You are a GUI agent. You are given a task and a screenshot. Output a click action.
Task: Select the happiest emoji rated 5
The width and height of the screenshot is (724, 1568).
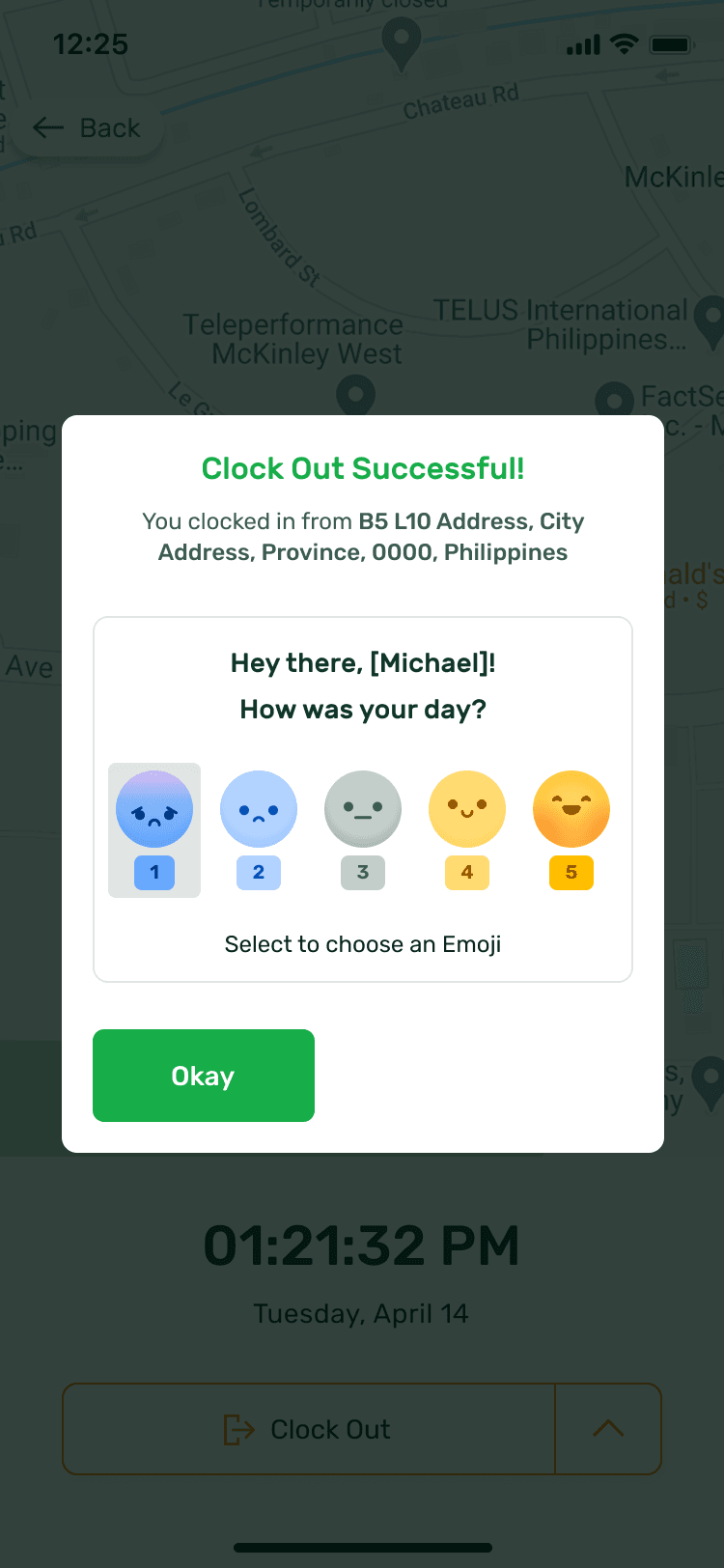(571, 809)
